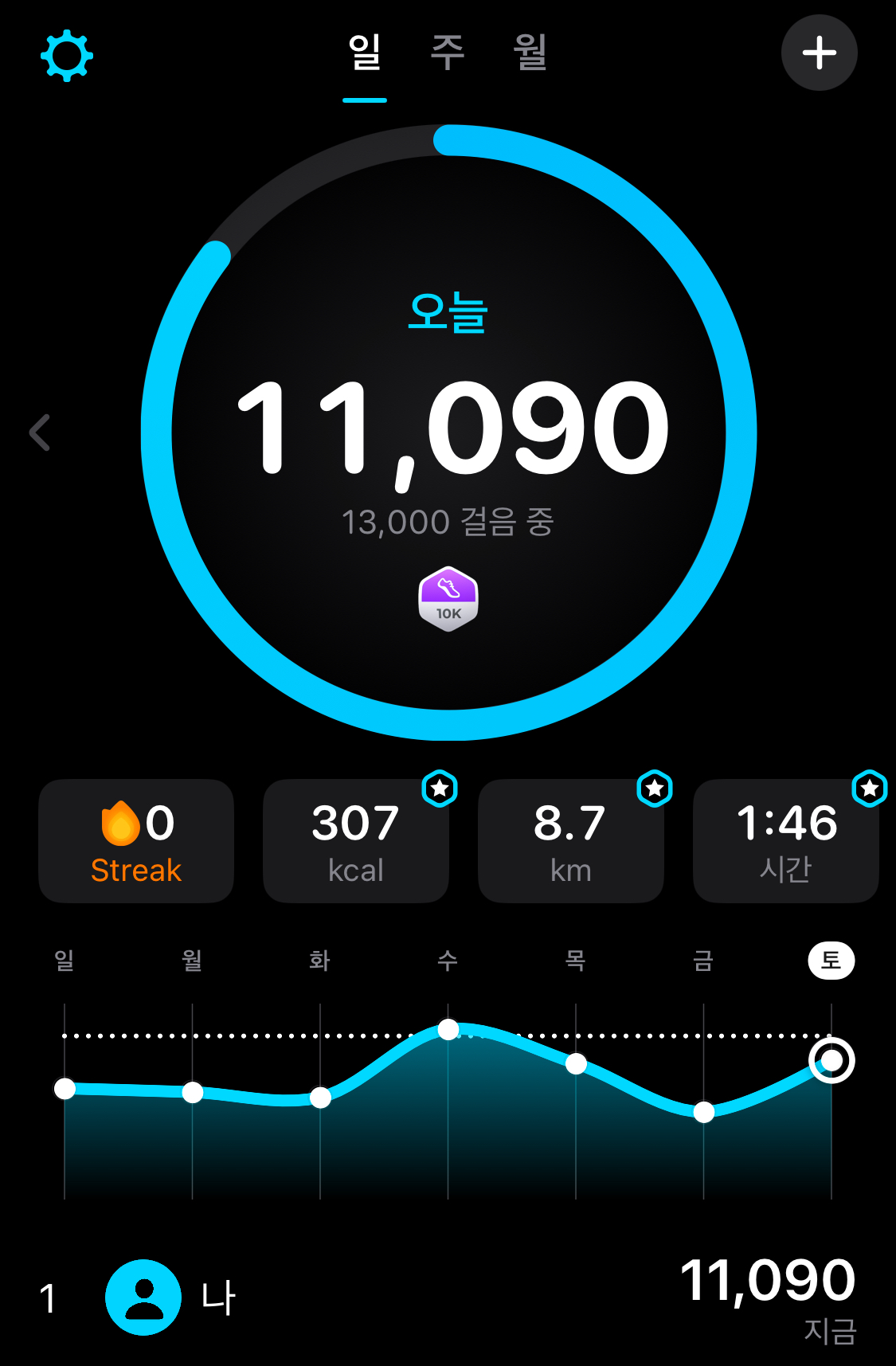Go to the previous day arrow

pyautogui.click(x=40, y=433)
